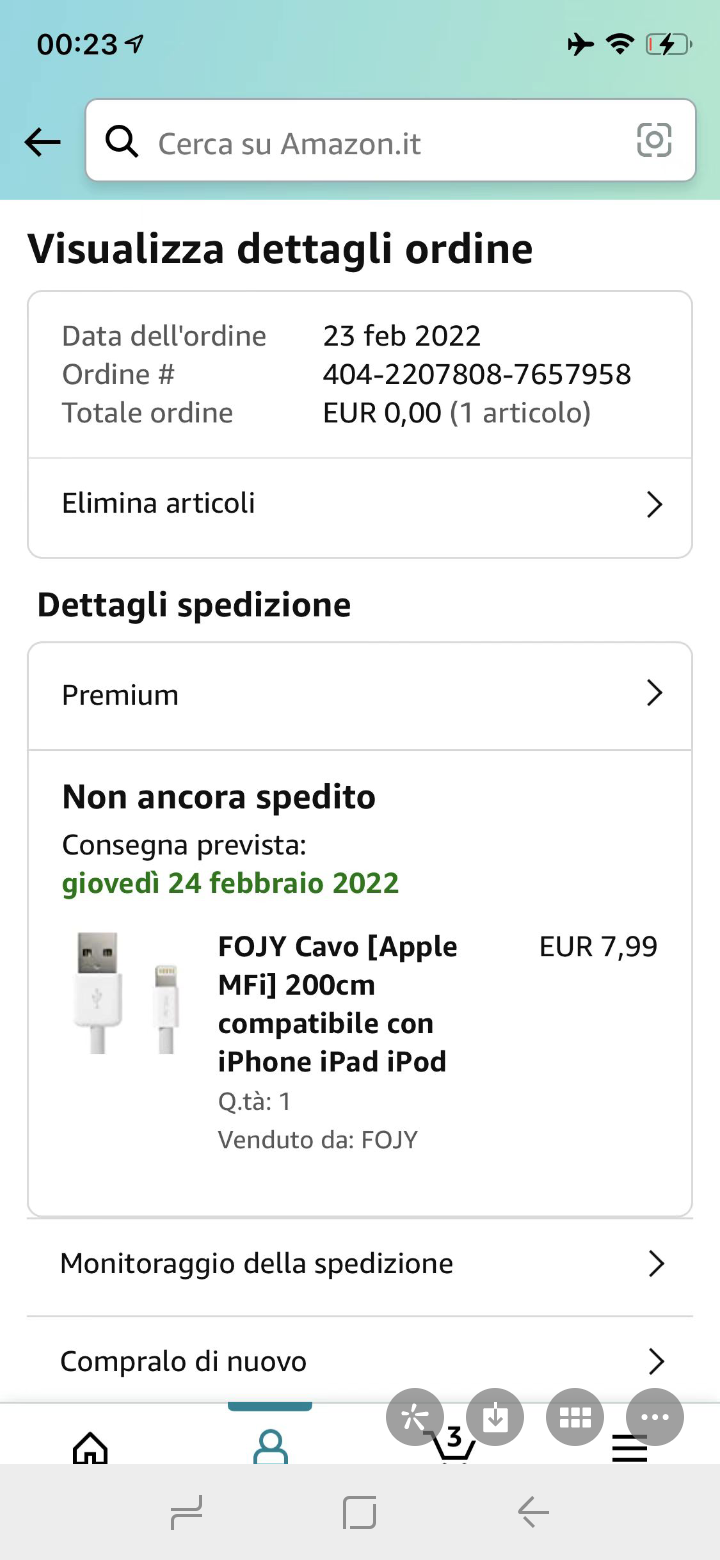Open Monitoraggio della spedizione
This screenshot has height=1560, width=720.
[x=360, y=1264]
